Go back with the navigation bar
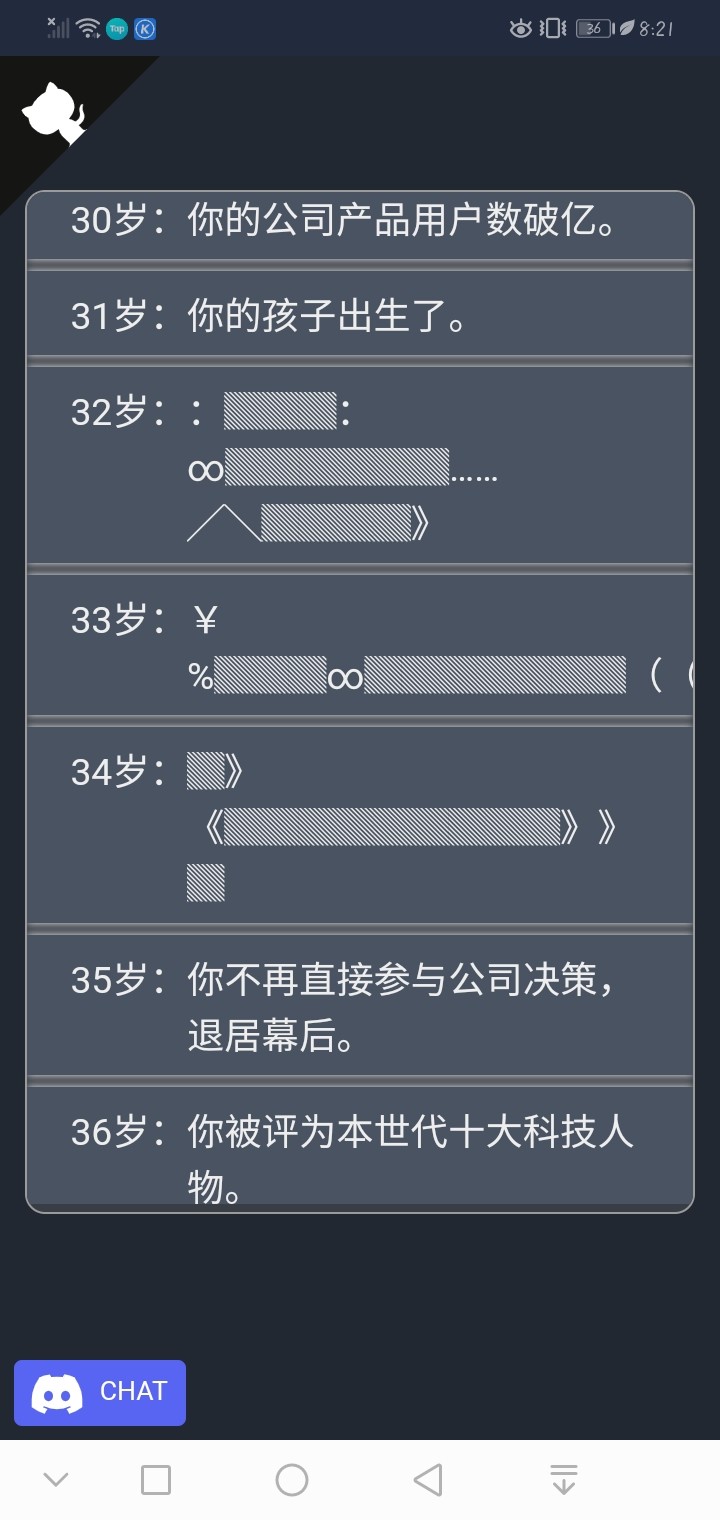This screenshot has height=1520, width=720. 428,1480
